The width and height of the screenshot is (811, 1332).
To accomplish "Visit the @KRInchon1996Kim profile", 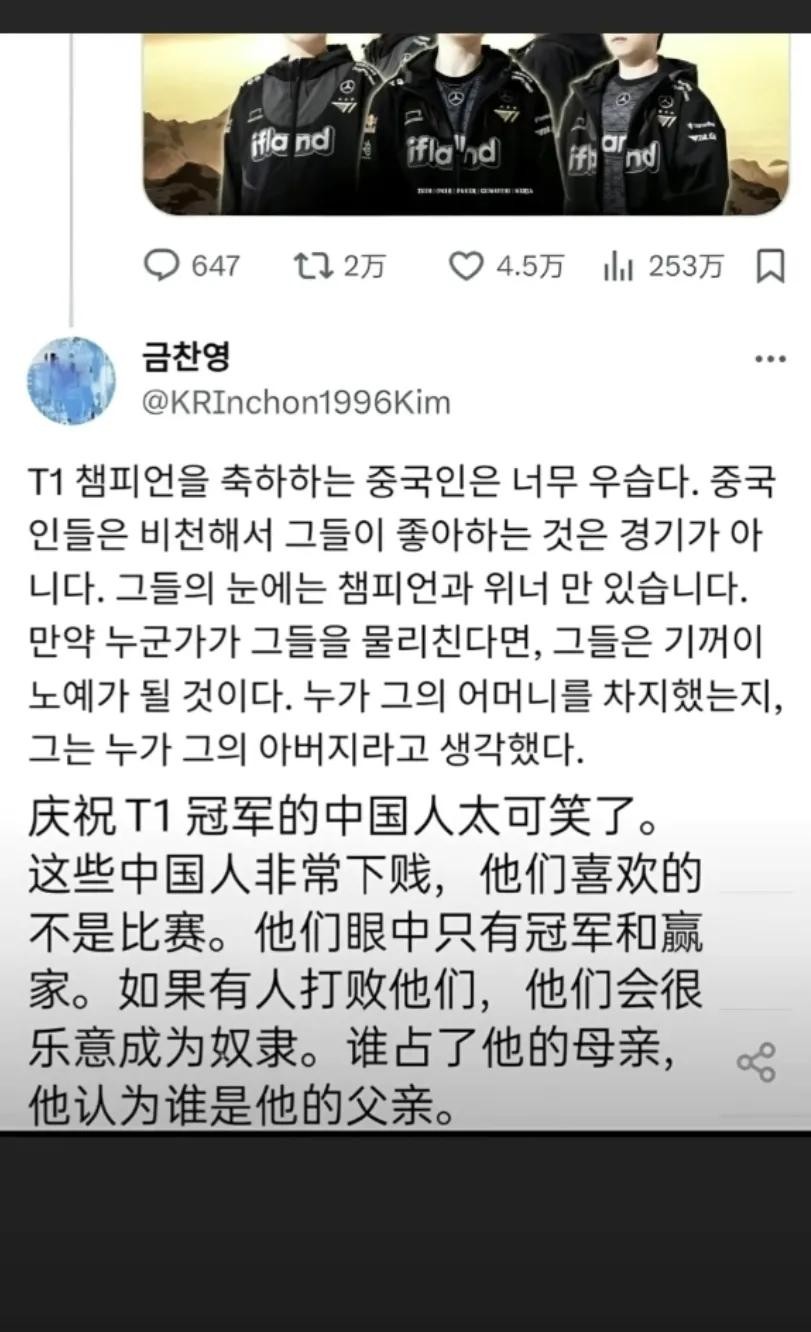I will click(x=297, y=402).
